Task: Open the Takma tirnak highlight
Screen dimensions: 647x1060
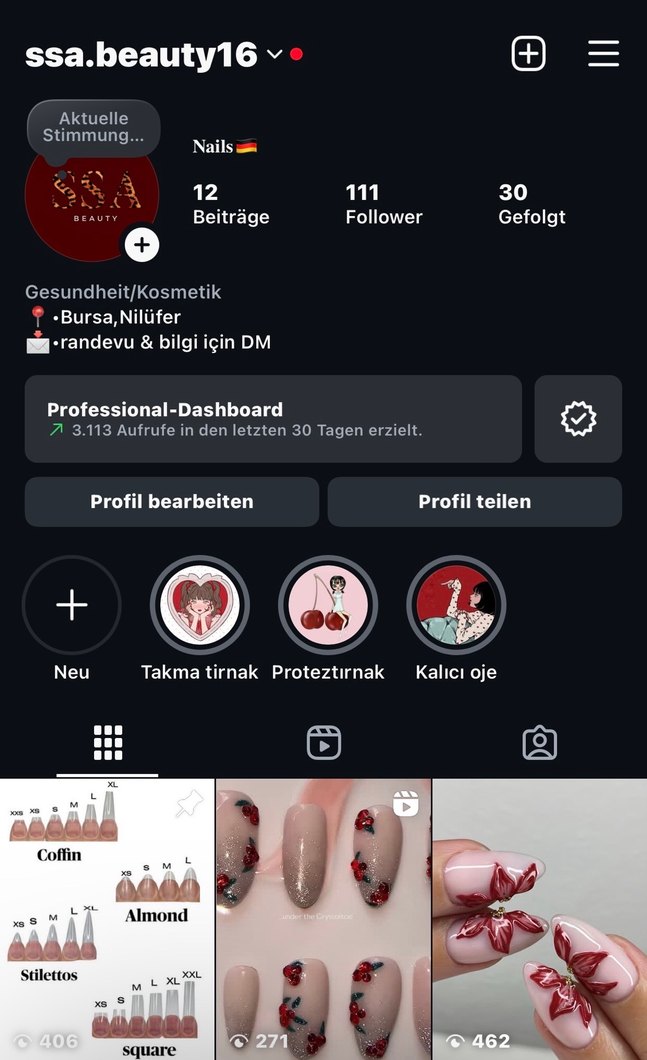Action: [x=199, y=606]
